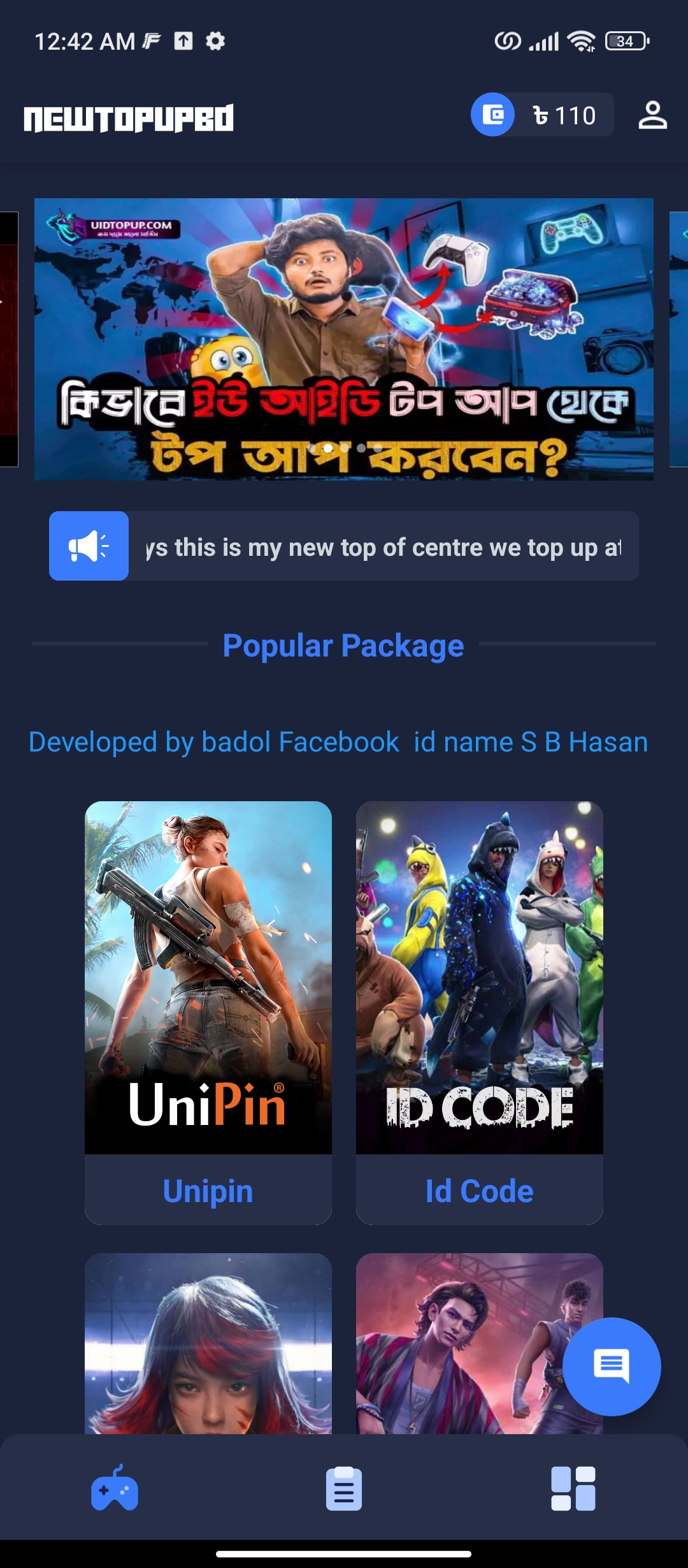Switch to the gamepad home tab
Screen dimensions: 688x1568
(115, 1488)
